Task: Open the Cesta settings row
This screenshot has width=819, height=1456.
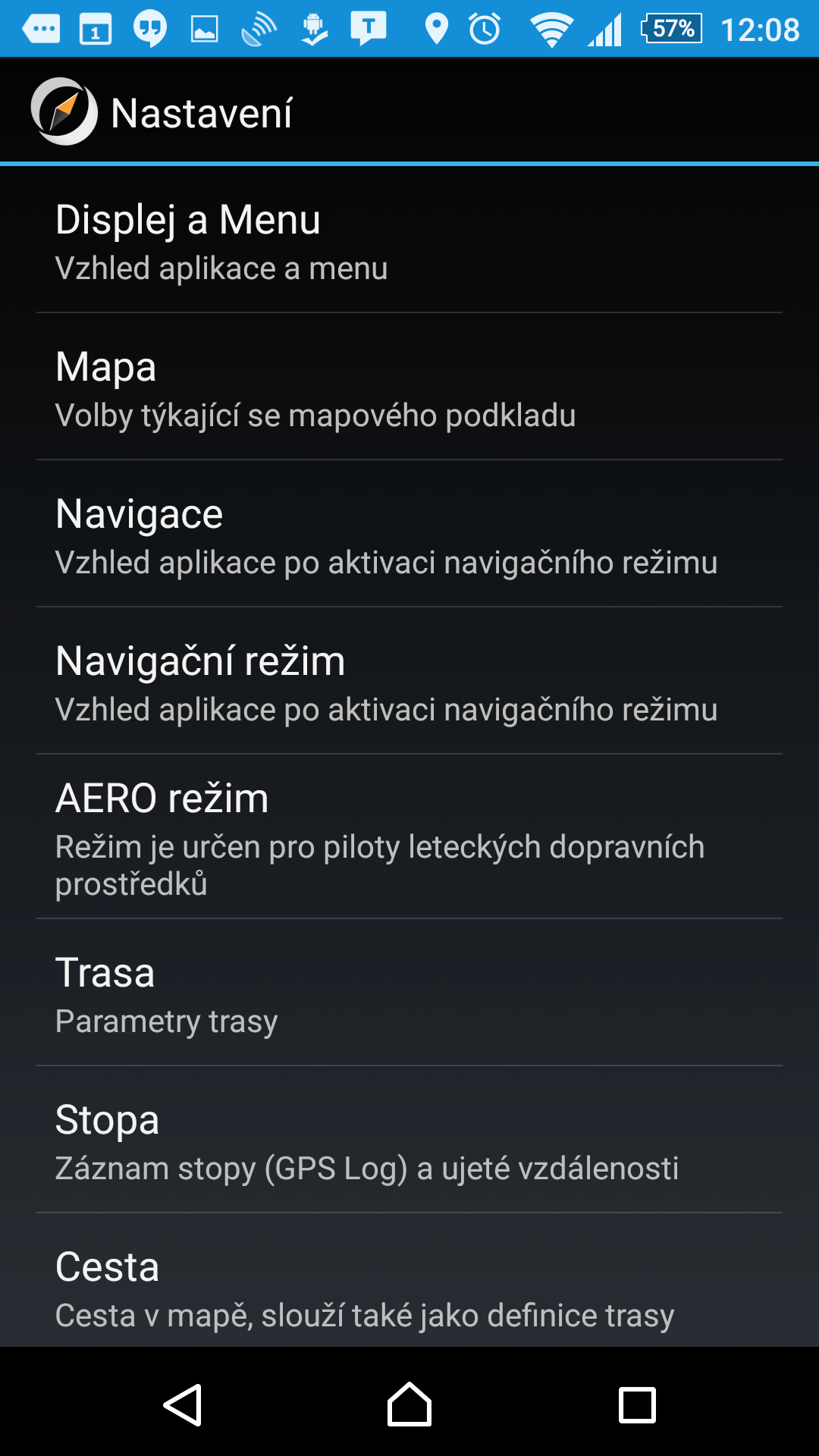Action: 409,1281
